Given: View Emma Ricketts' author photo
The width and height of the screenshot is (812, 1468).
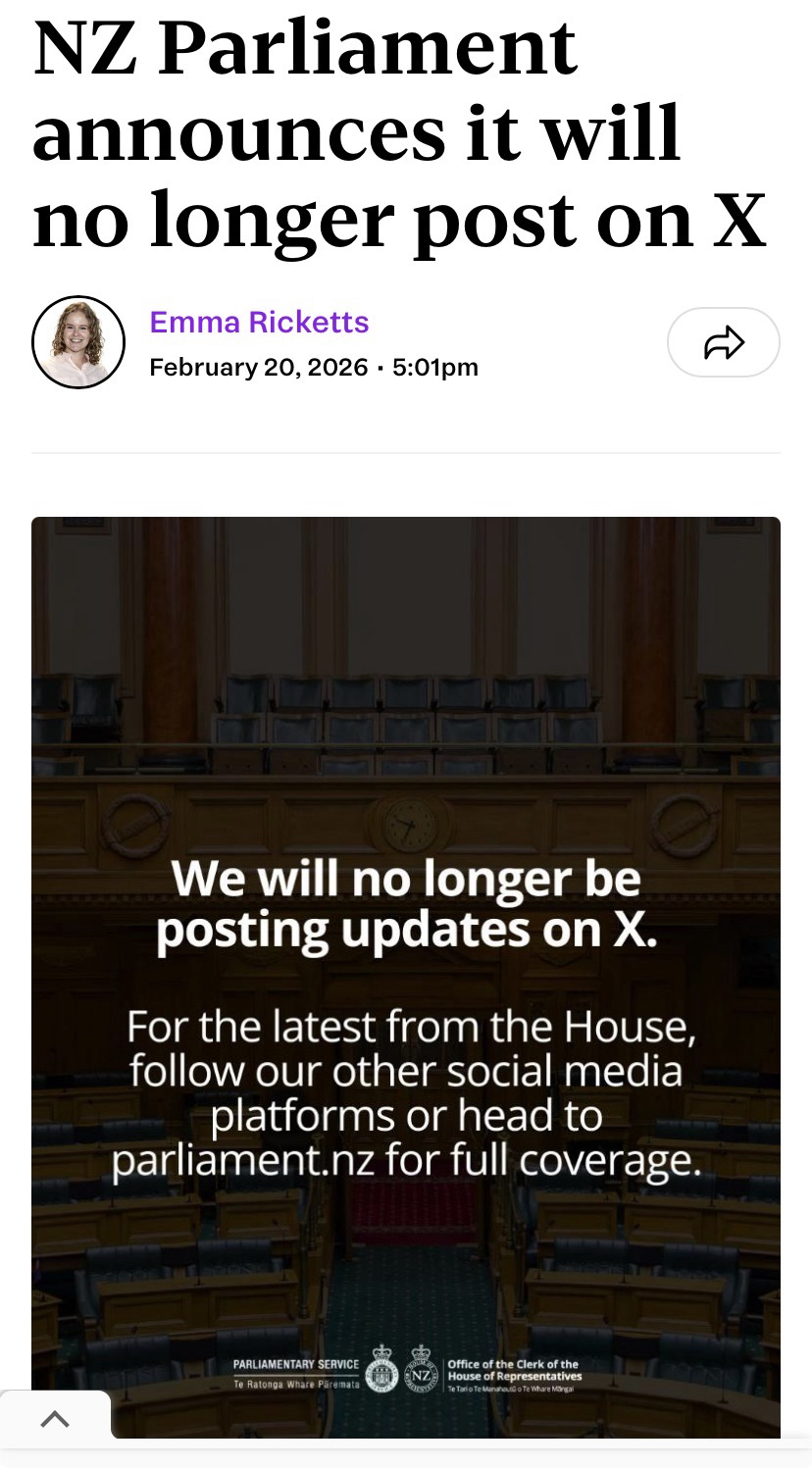Looking at the screenshot, I should tap(78, 342).
